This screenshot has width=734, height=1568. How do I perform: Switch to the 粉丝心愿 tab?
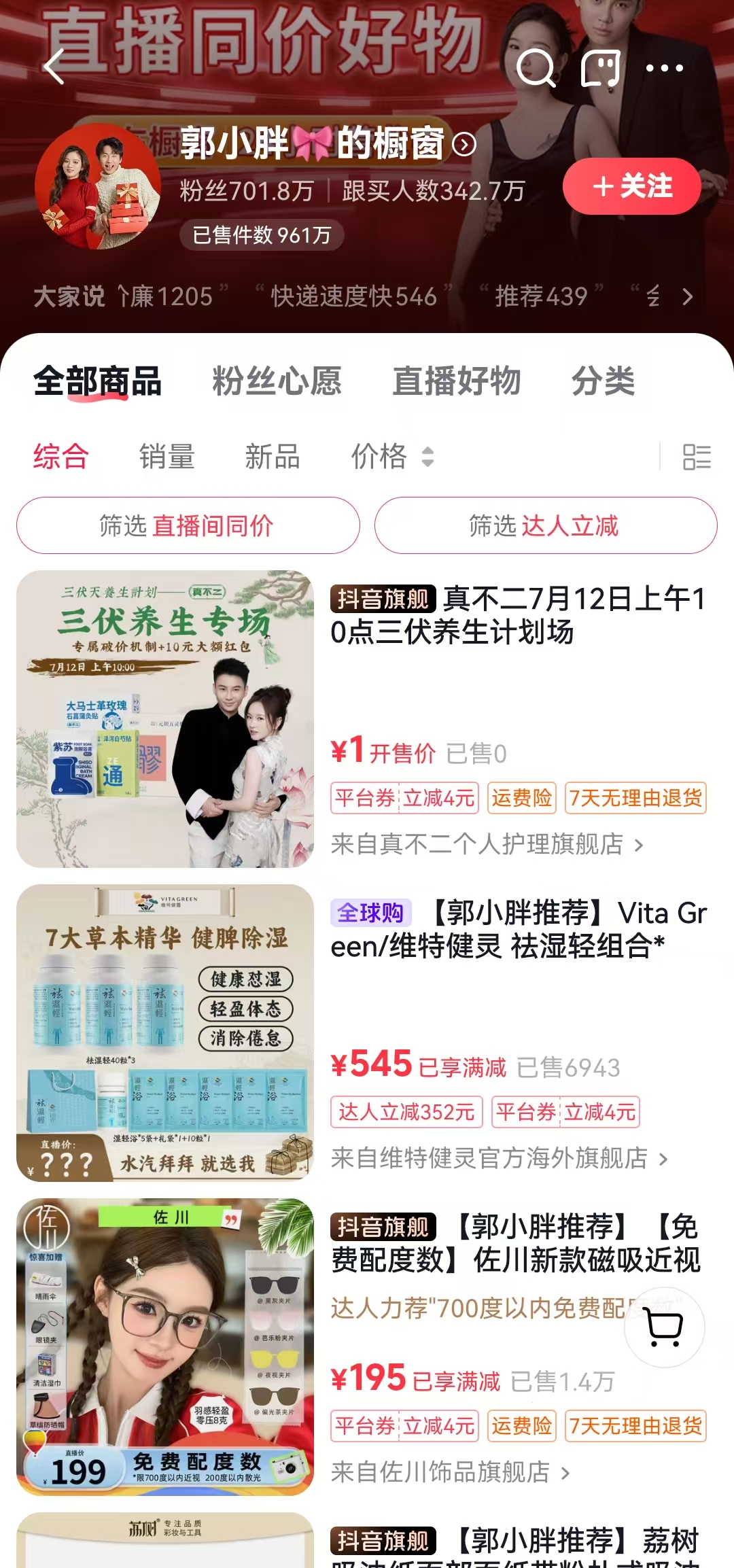pyautogui.click(x=277, y=381)
